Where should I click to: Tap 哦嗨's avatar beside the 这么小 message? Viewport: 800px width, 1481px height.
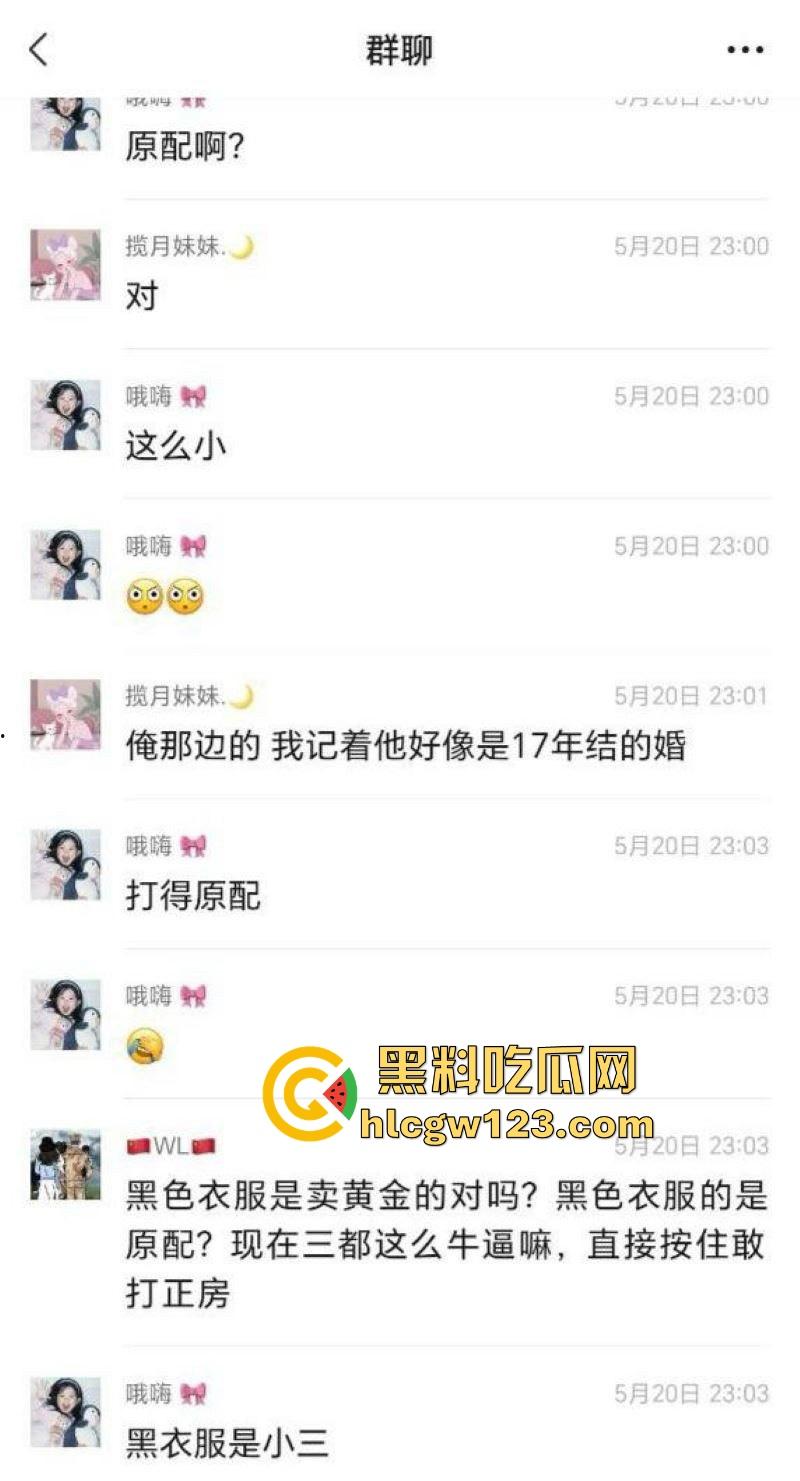65,415
